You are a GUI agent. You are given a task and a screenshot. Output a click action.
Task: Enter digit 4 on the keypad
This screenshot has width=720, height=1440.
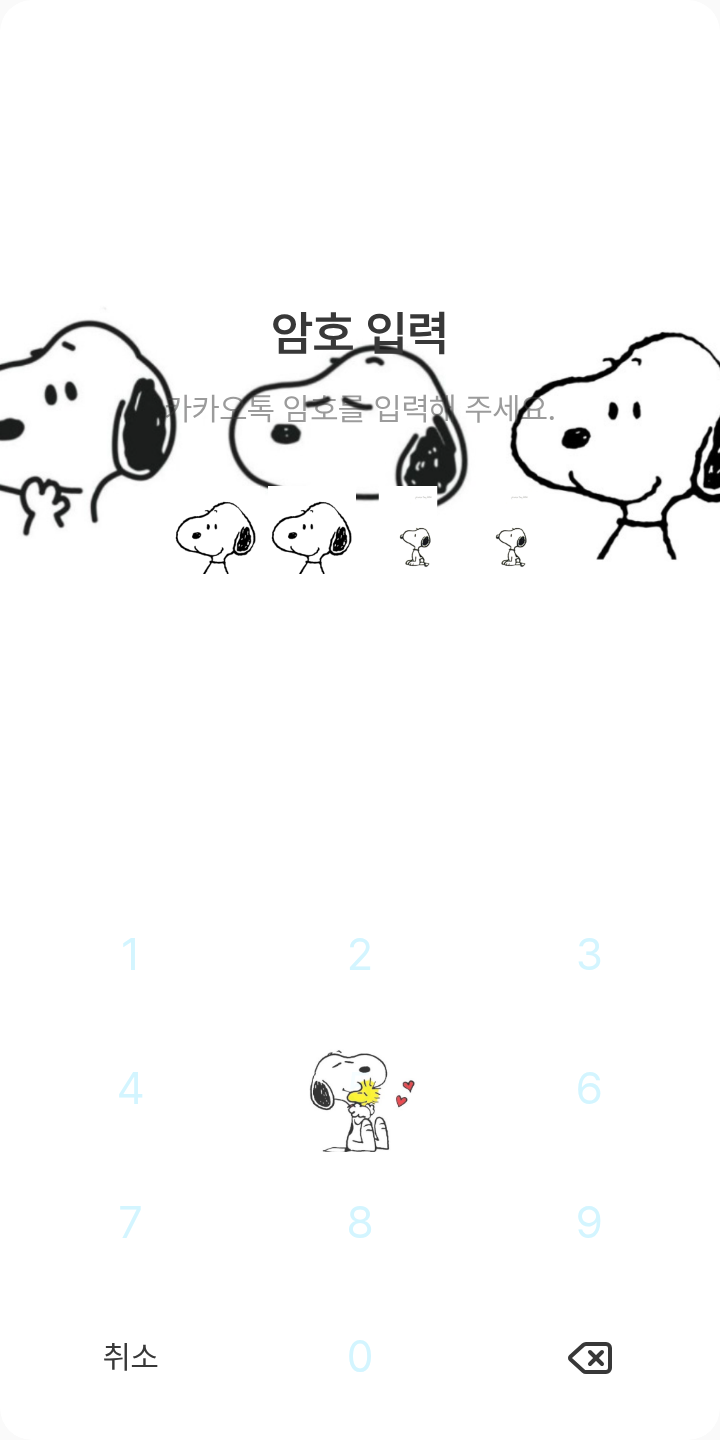click(x=130, y=1089)
